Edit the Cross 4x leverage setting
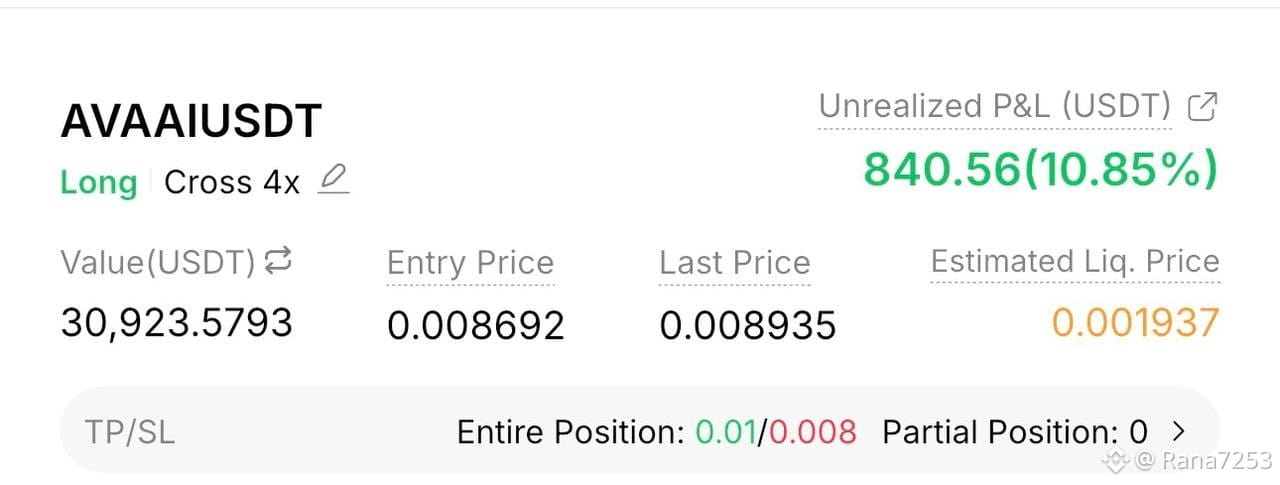1280x485 pixels. pos(333,180)
